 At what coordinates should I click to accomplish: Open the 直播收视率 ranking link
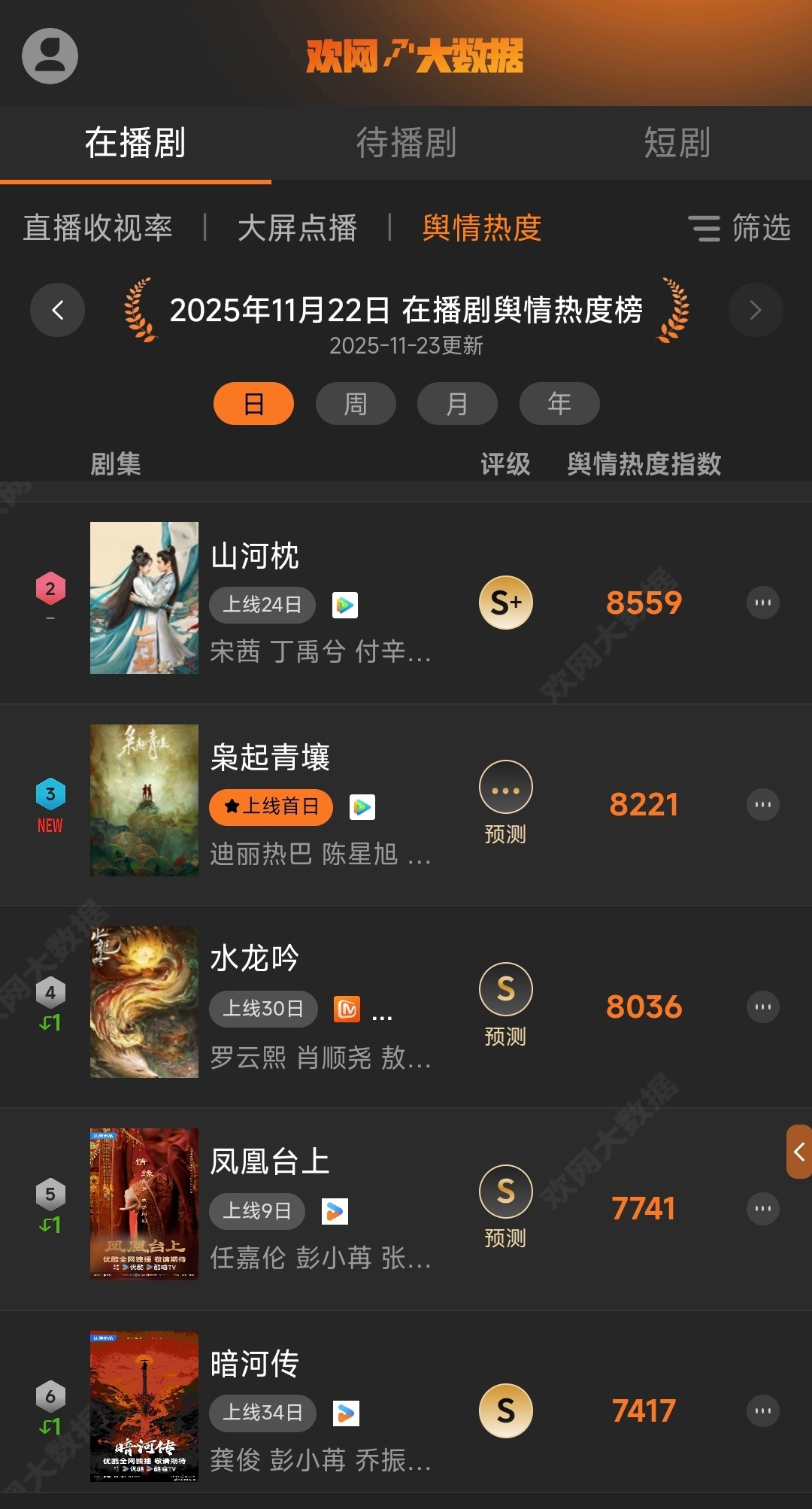[x=98, y=229]
